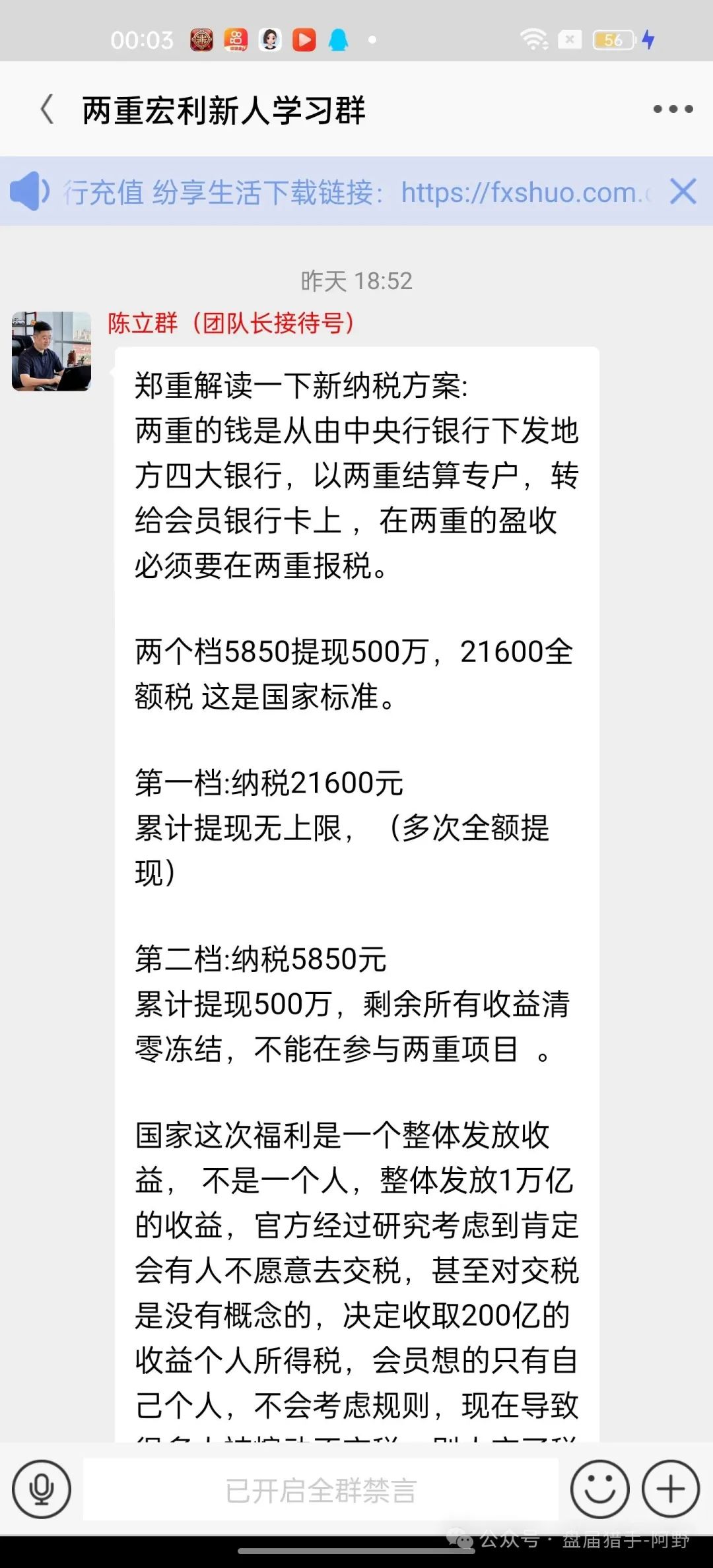Open the emoji picker
This screenshot has height=1568, width=713.
click(599, 1489)
